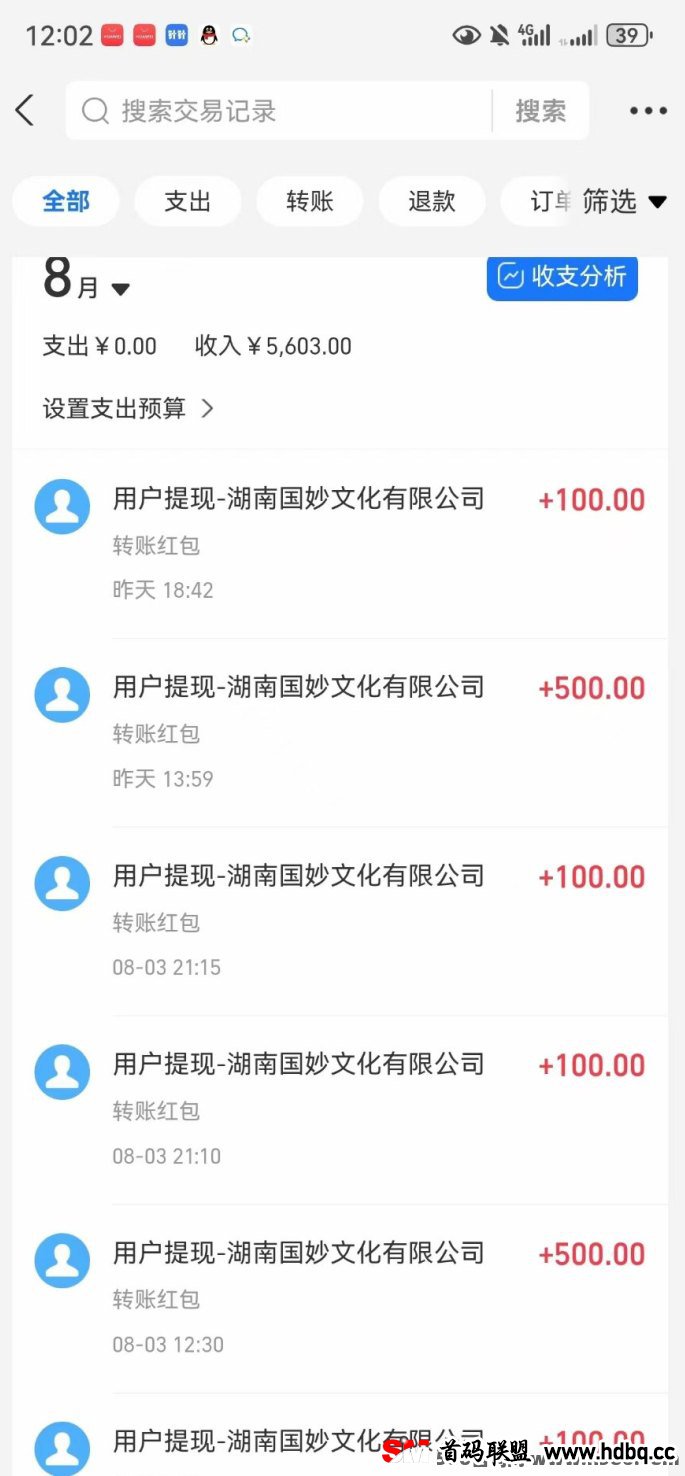This screenshot has height=1476, width=685.
Task: Switch to the 转账 chip
Action: pyautogui.click(x=310, y=201)
